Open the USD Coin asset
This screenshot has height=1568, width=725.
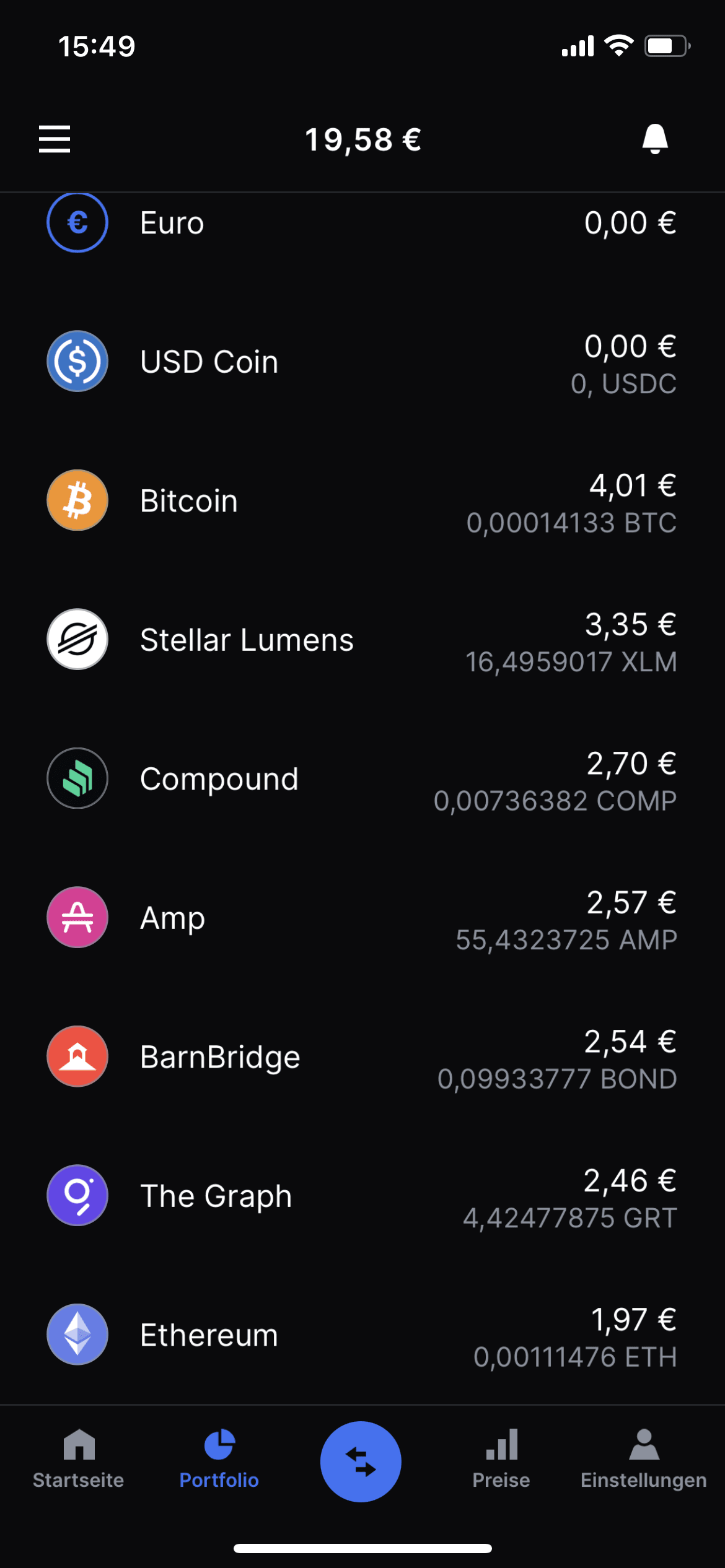point(362,362)
